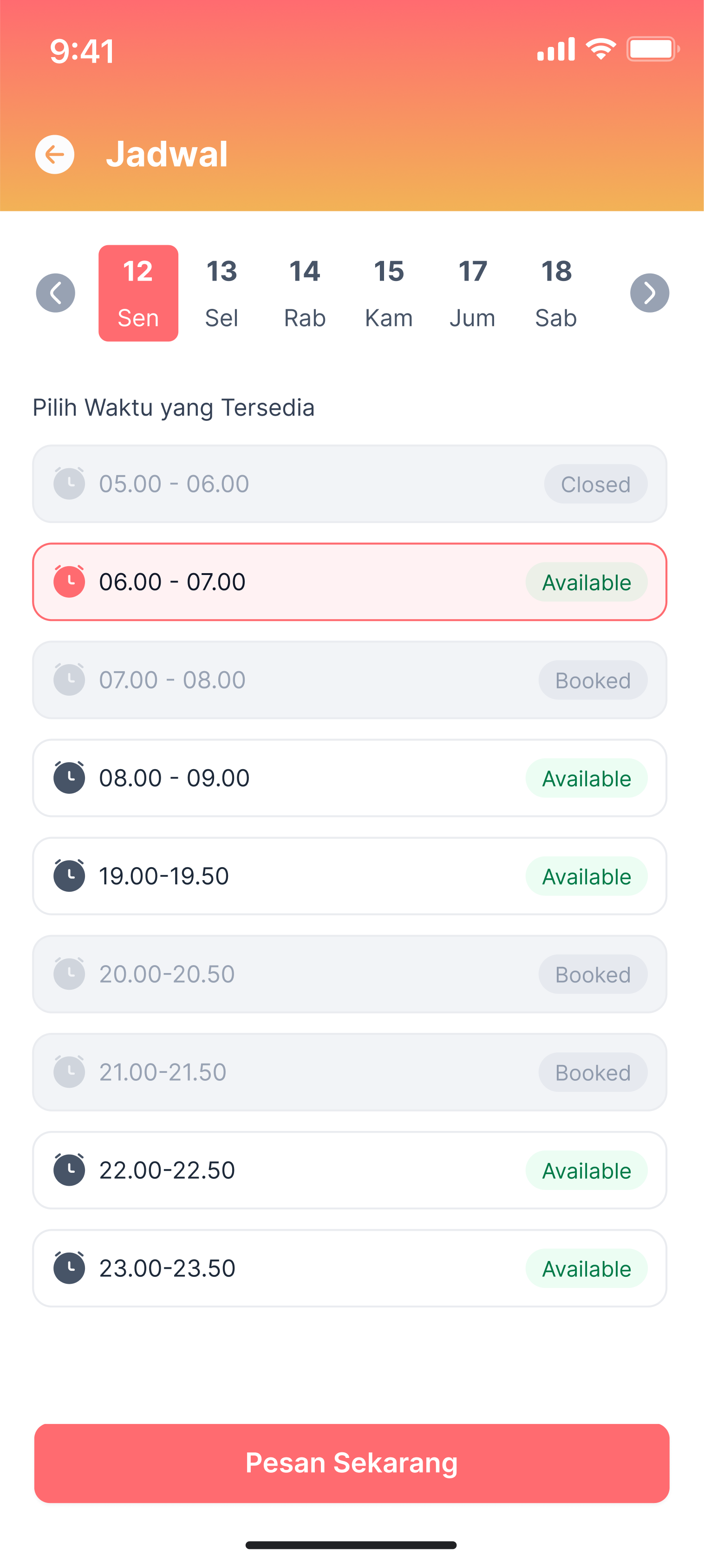
Task: Click the back arrow in the Jadwal header
Action: tap(55, 154)
